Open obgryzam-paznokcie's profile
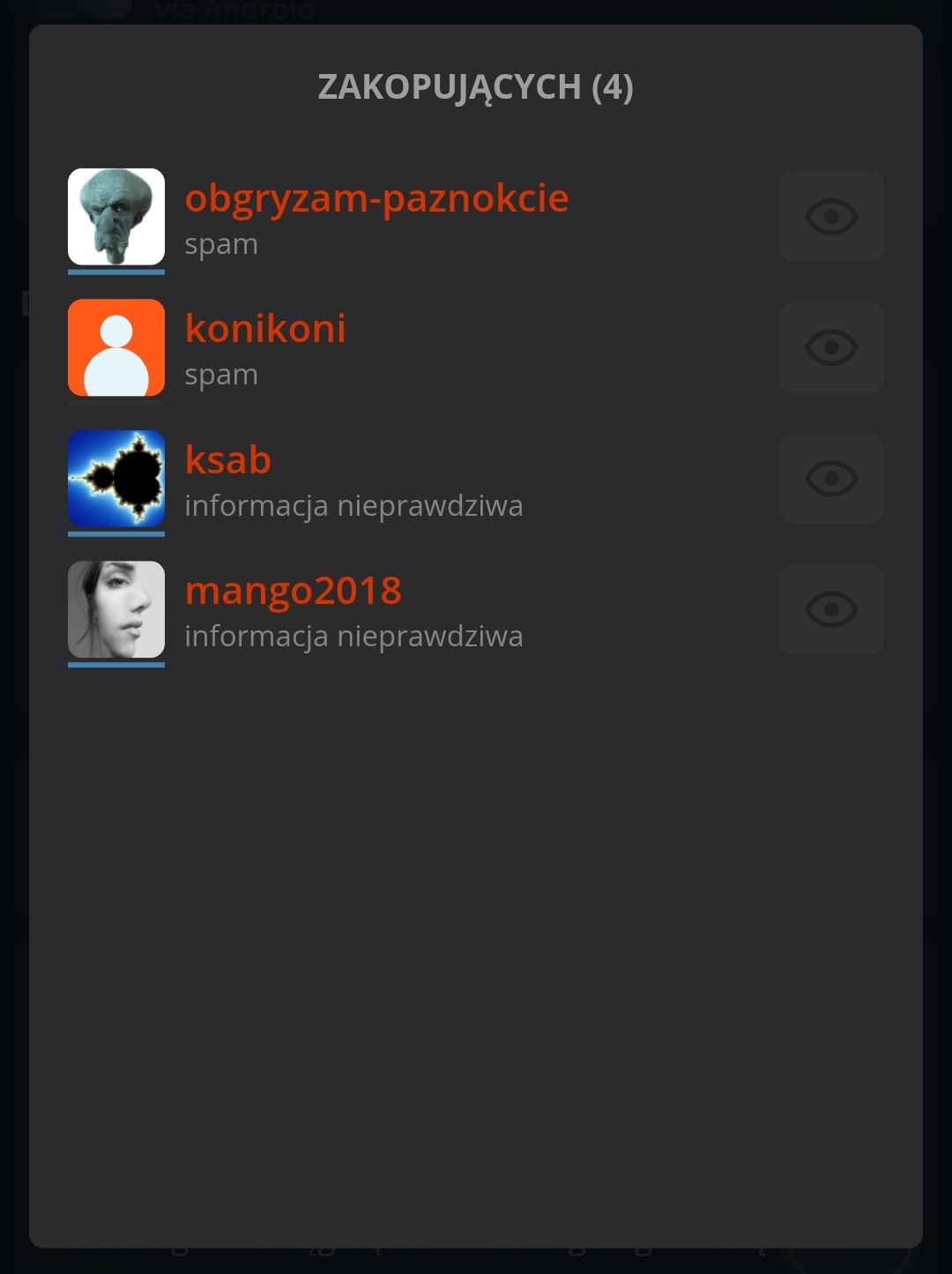The image size is (952, 1274). (x=376, y=198)
